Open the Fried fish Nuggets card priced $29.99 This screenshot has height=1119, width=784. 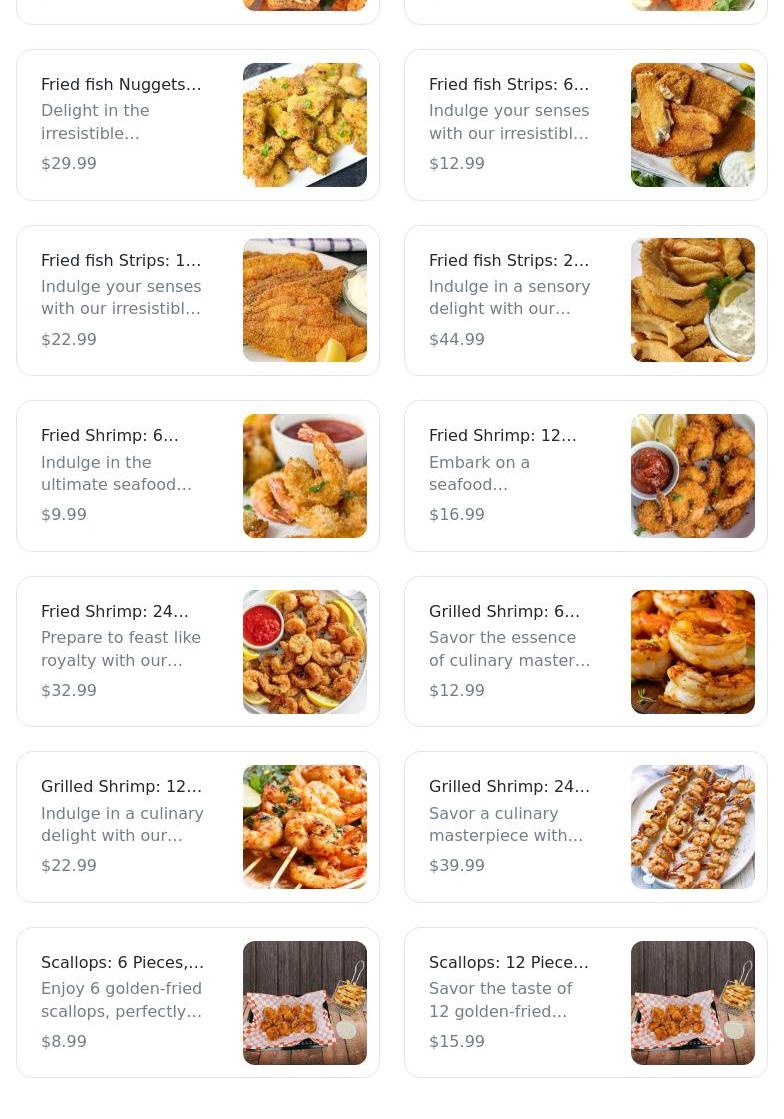pos(198,125)
